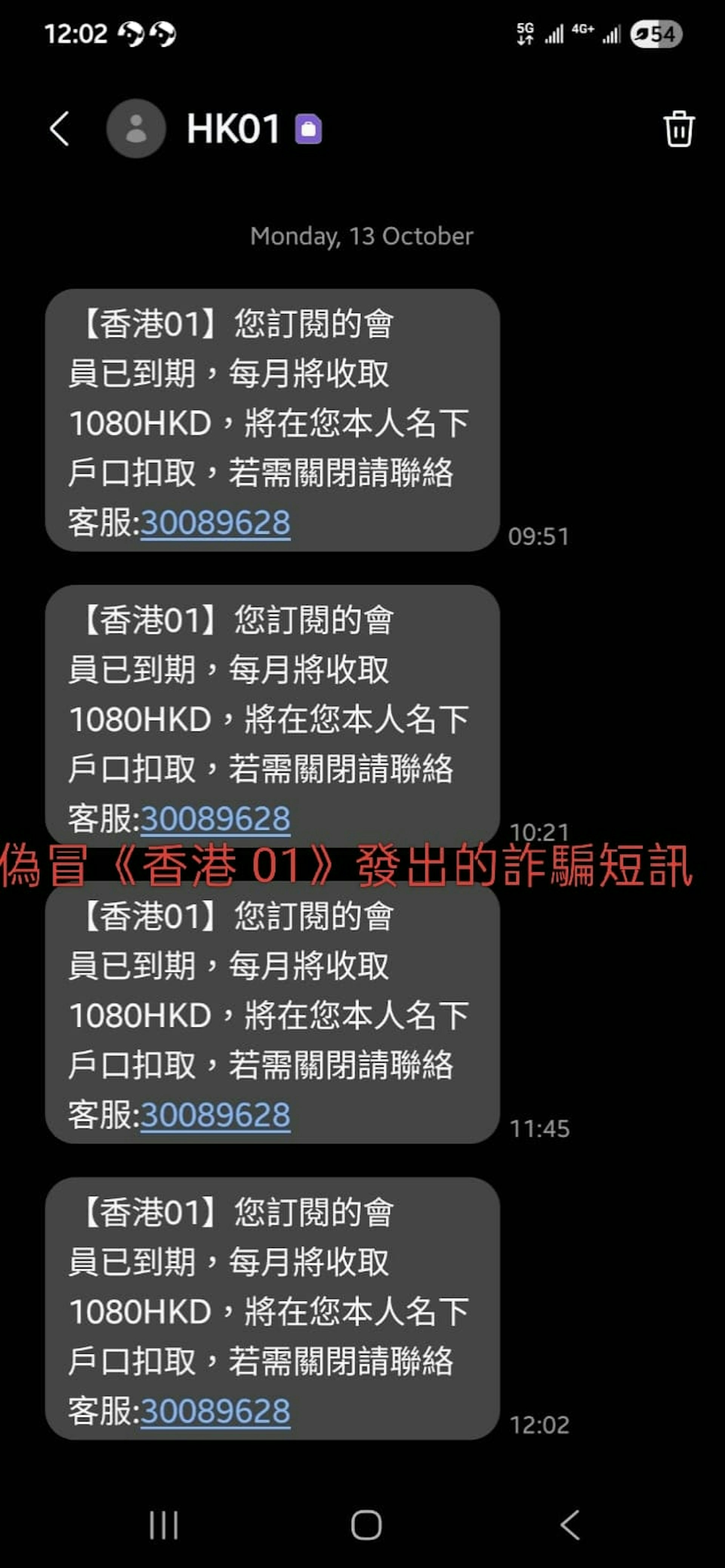Screen dimensions: 725x1568
Task: Call 30089628 from the 09:51 message
Action: (216, 522)
